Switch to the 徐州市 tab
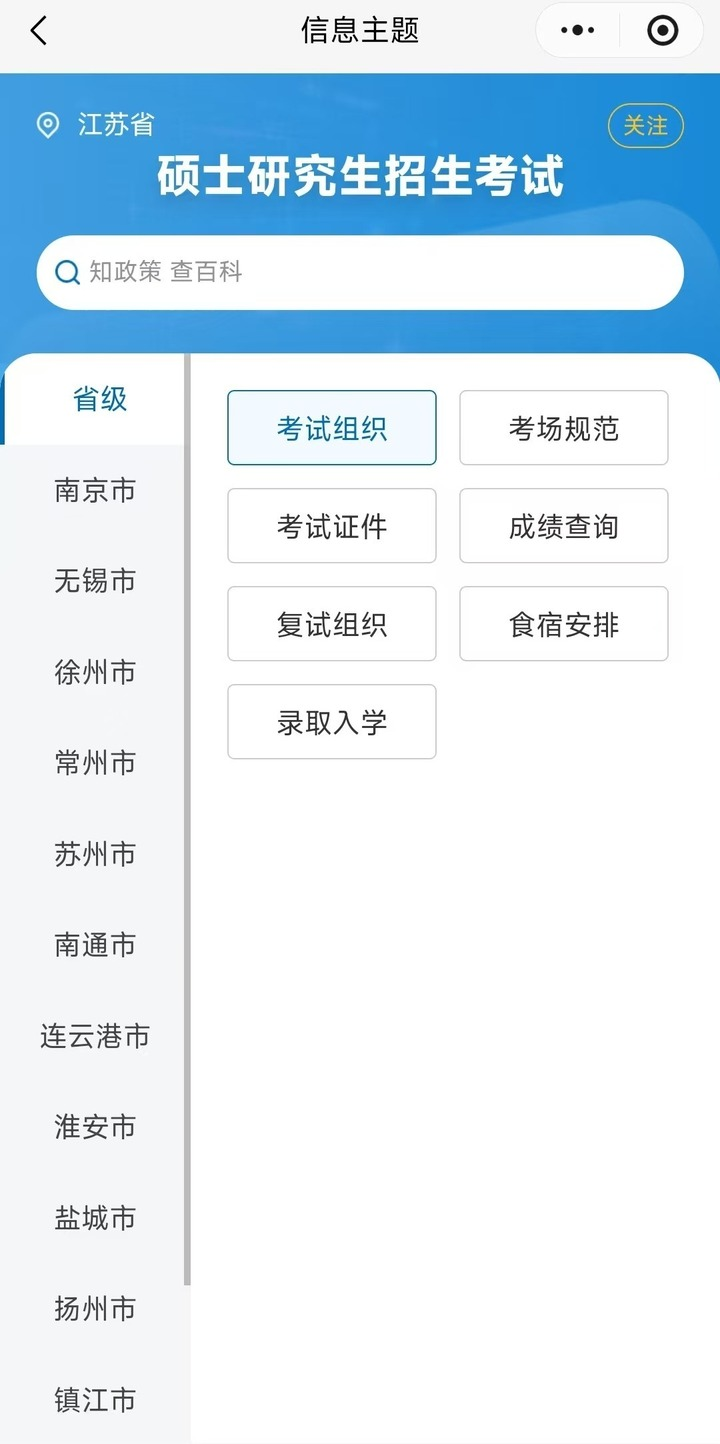Image resolution: width=720 pixels, height=1444 pixels. 95,672
